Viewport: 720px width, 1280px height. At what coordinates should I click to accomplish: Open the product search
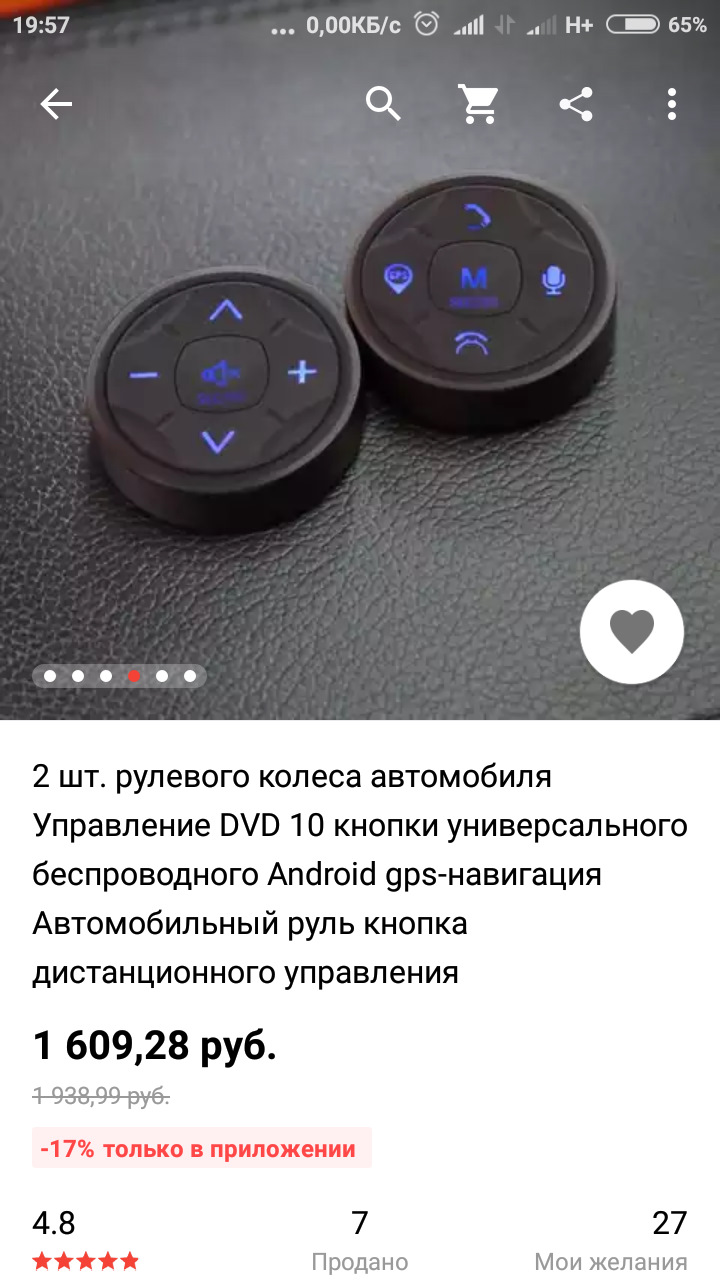click(x=383, y=104)
